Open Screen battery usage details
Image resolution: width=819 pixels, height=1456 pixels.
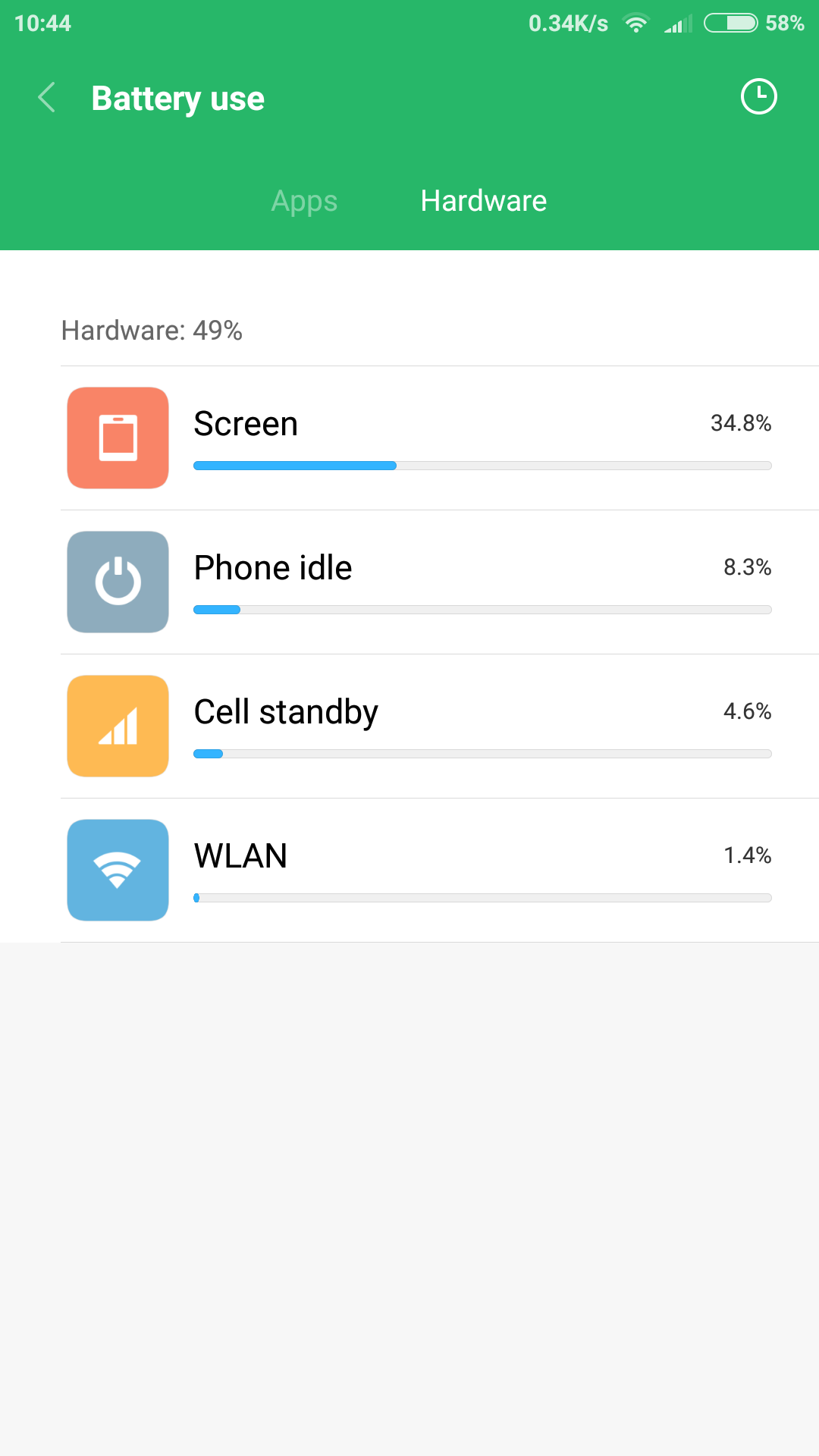point(440,438)
